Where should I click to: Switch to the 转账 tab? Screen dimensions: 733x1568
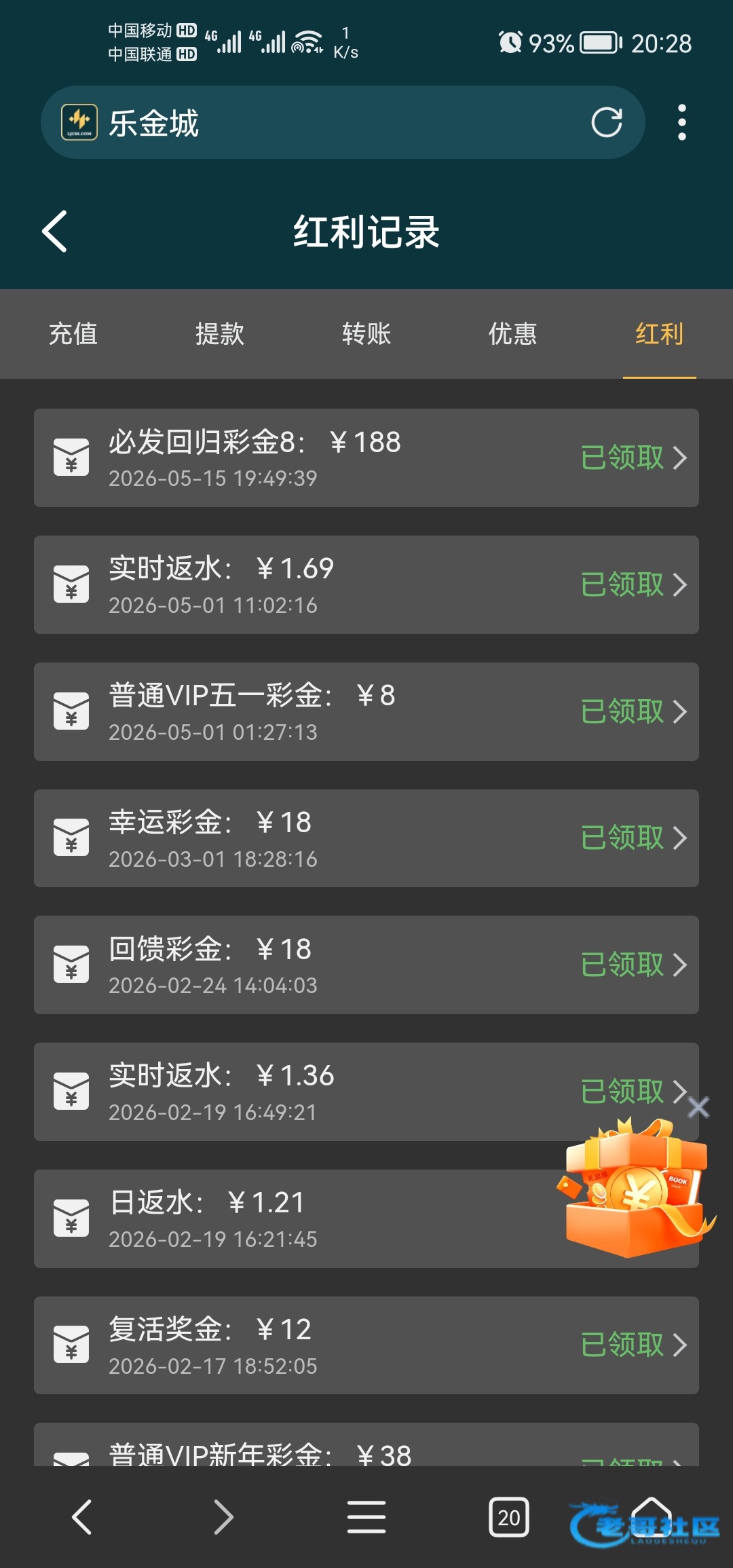(366, 334)
